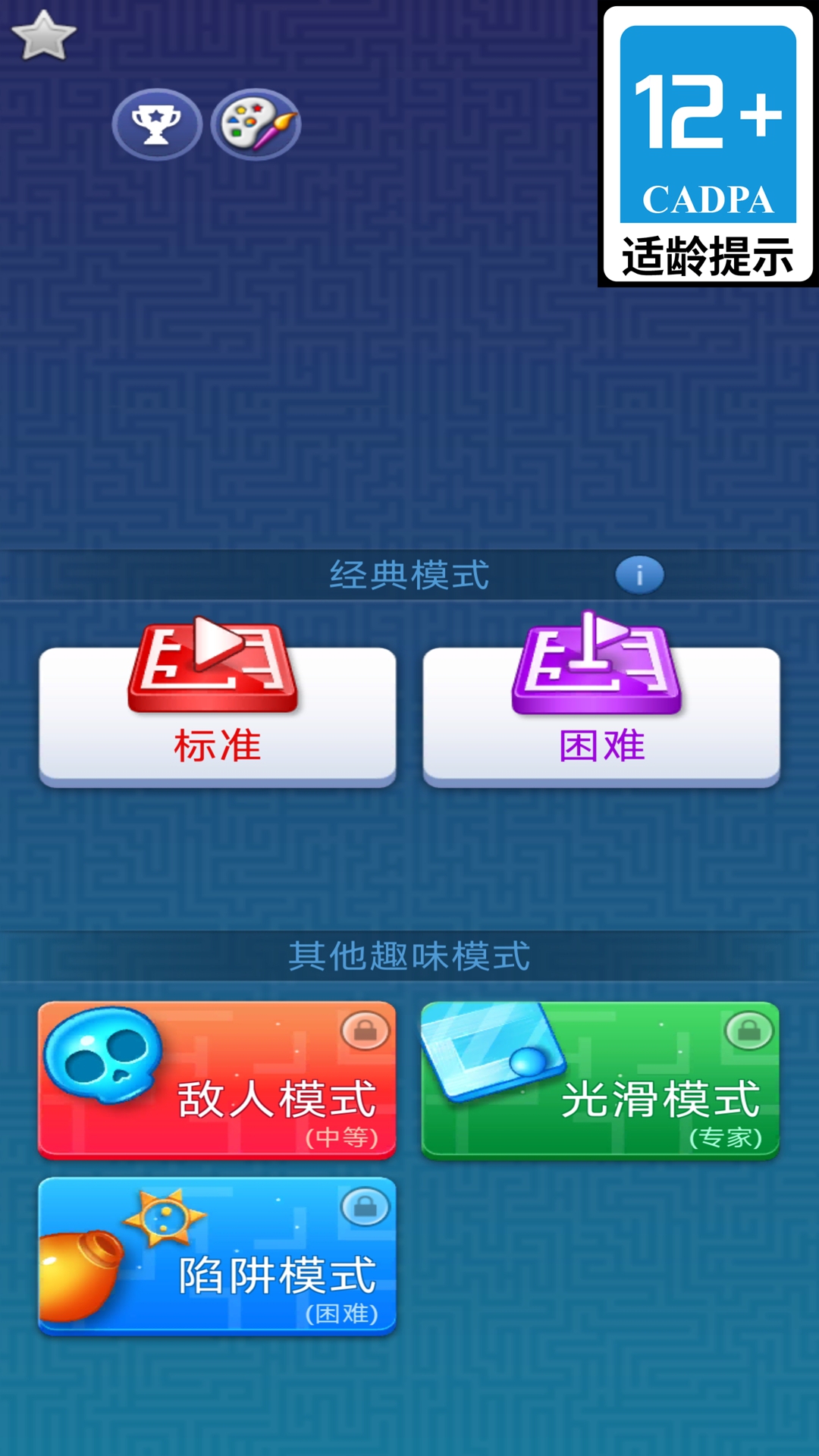The image size is (819, 1456).
Task: Open the trophy achievements icon
Action: coord(157,123)
